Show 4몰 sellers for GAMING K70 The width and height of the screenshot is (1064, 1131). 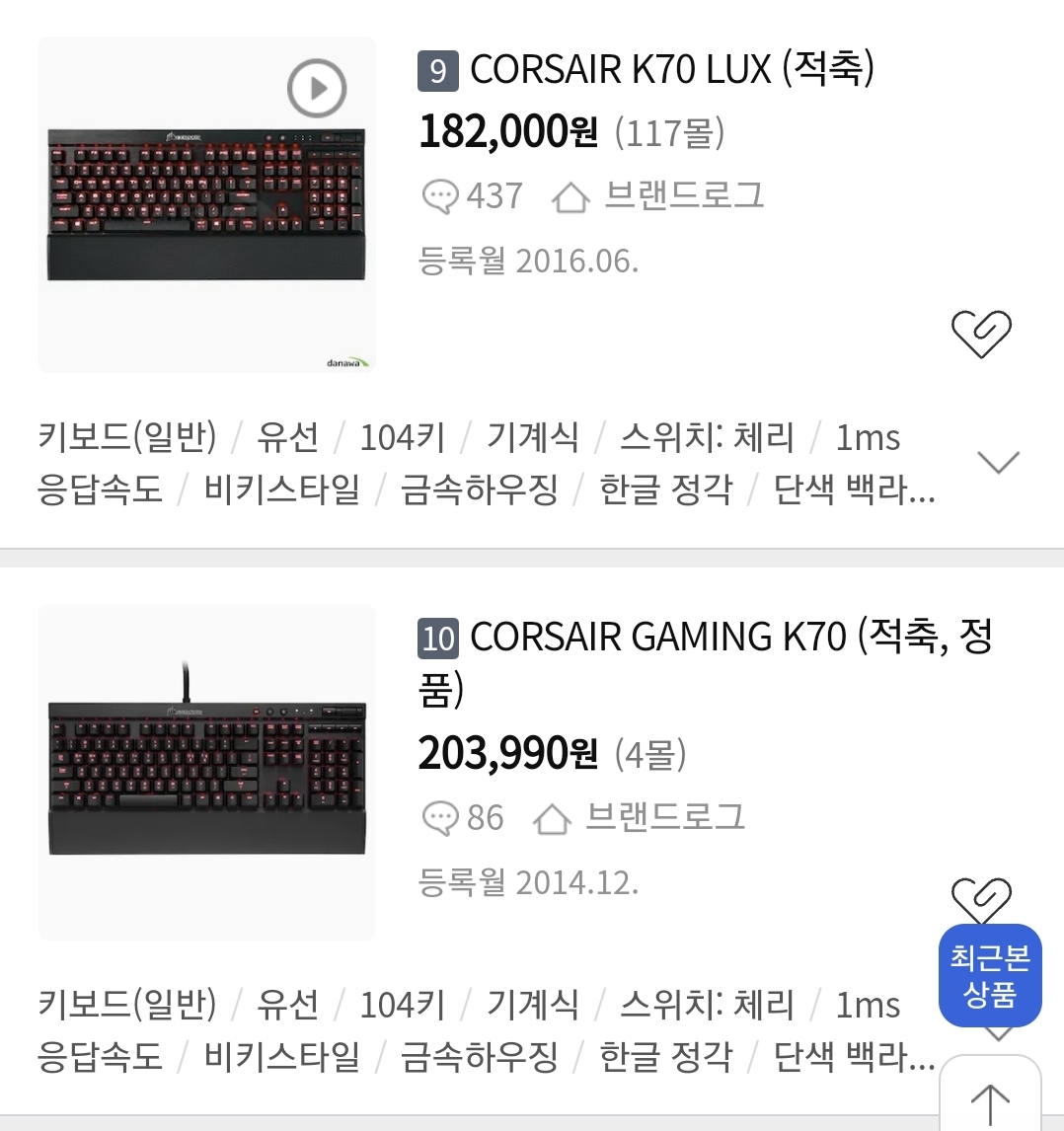[x=649, y=754]
